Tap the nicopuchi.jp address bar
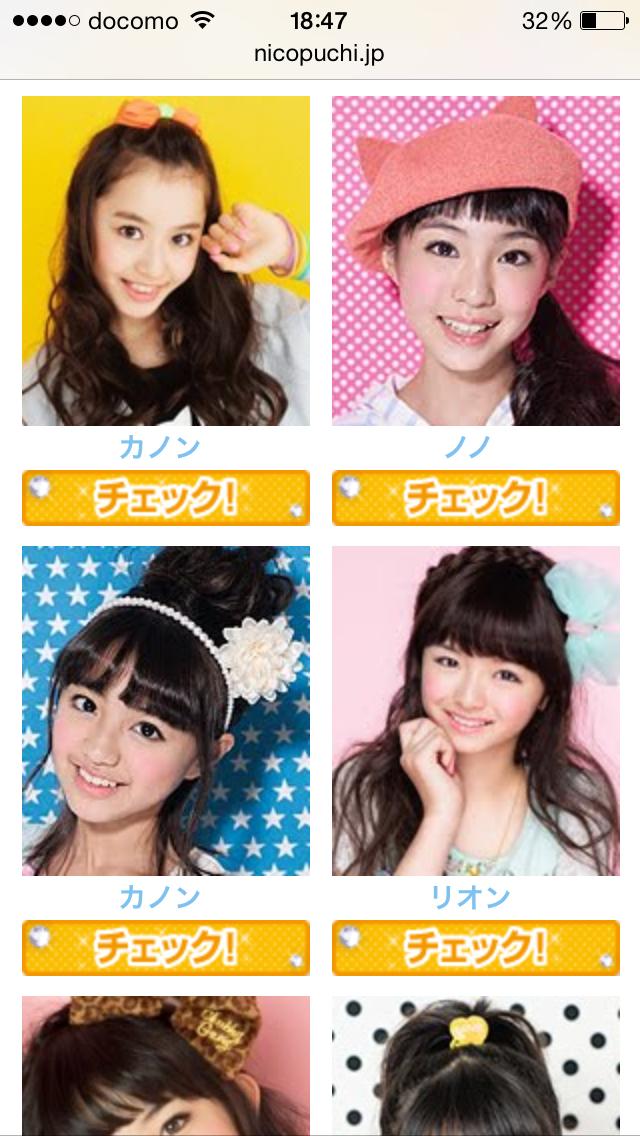640x1136 pixels. point(320,53)
